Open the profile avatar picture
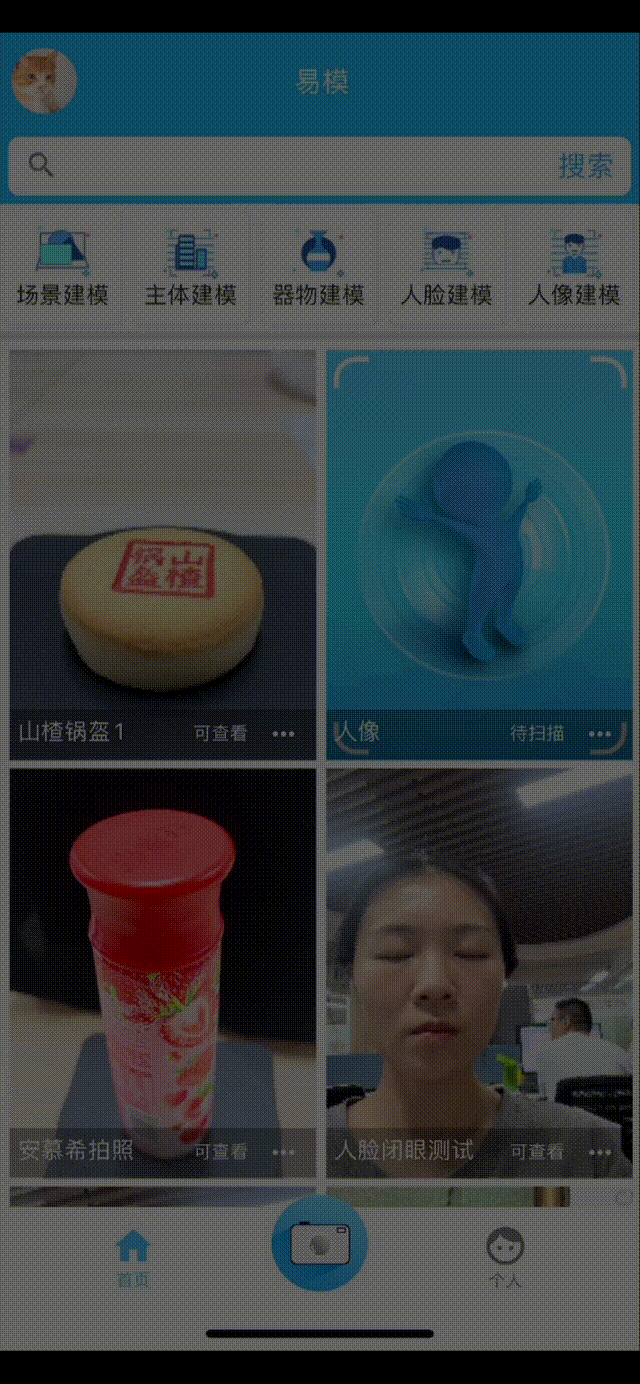 pos(44,81)
